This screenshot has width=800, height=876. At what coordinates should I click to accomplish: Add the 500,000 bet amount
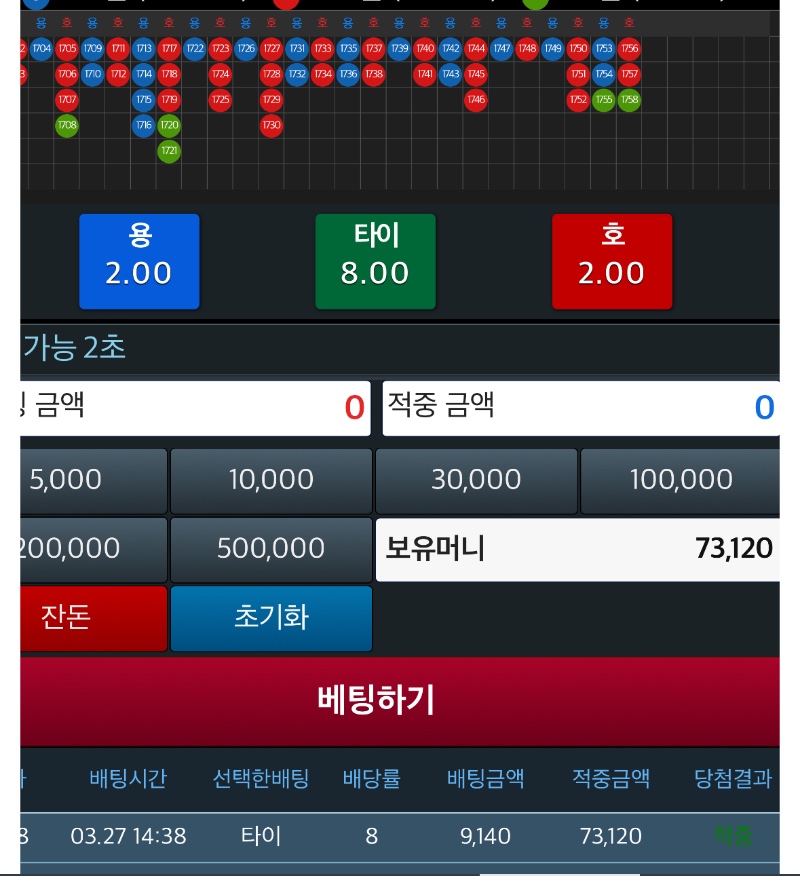[x=271, y=548]
